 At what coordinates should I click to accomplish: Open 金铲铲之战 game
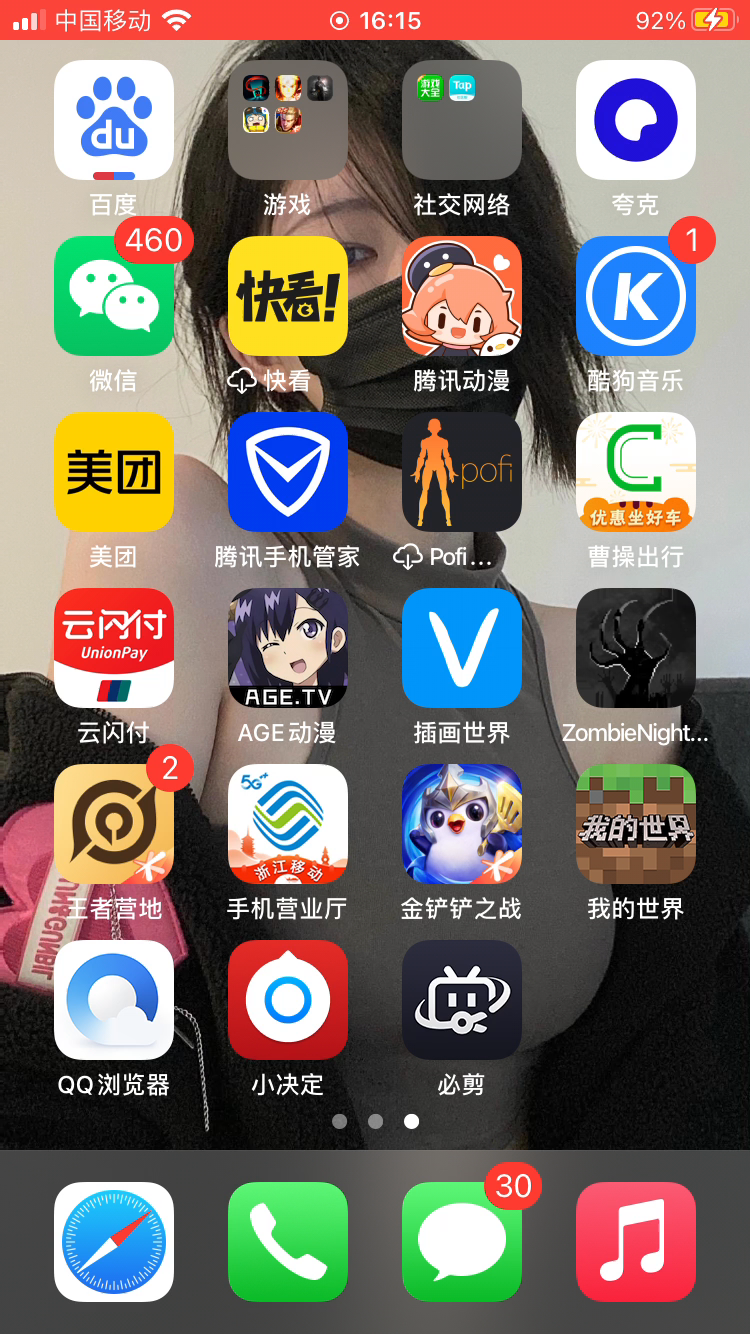tap(462, 824)
